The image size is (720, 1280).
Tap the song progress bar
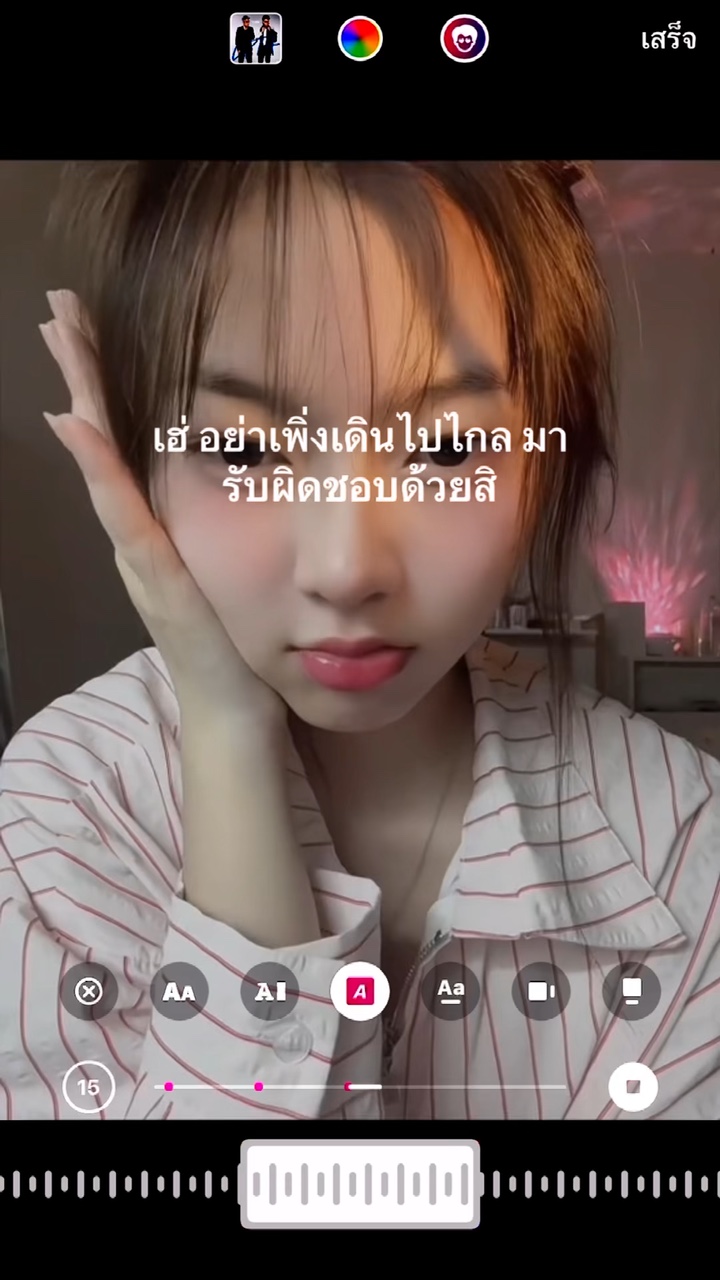pyautogui.click(x=360, y=1086)
